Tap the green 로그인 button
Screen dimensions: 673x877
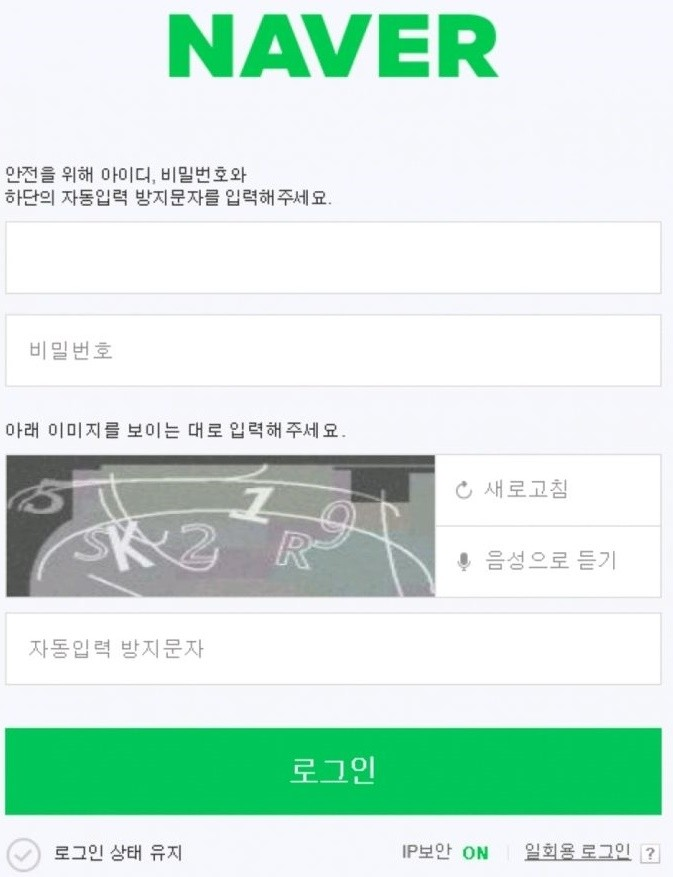(333, 771)
